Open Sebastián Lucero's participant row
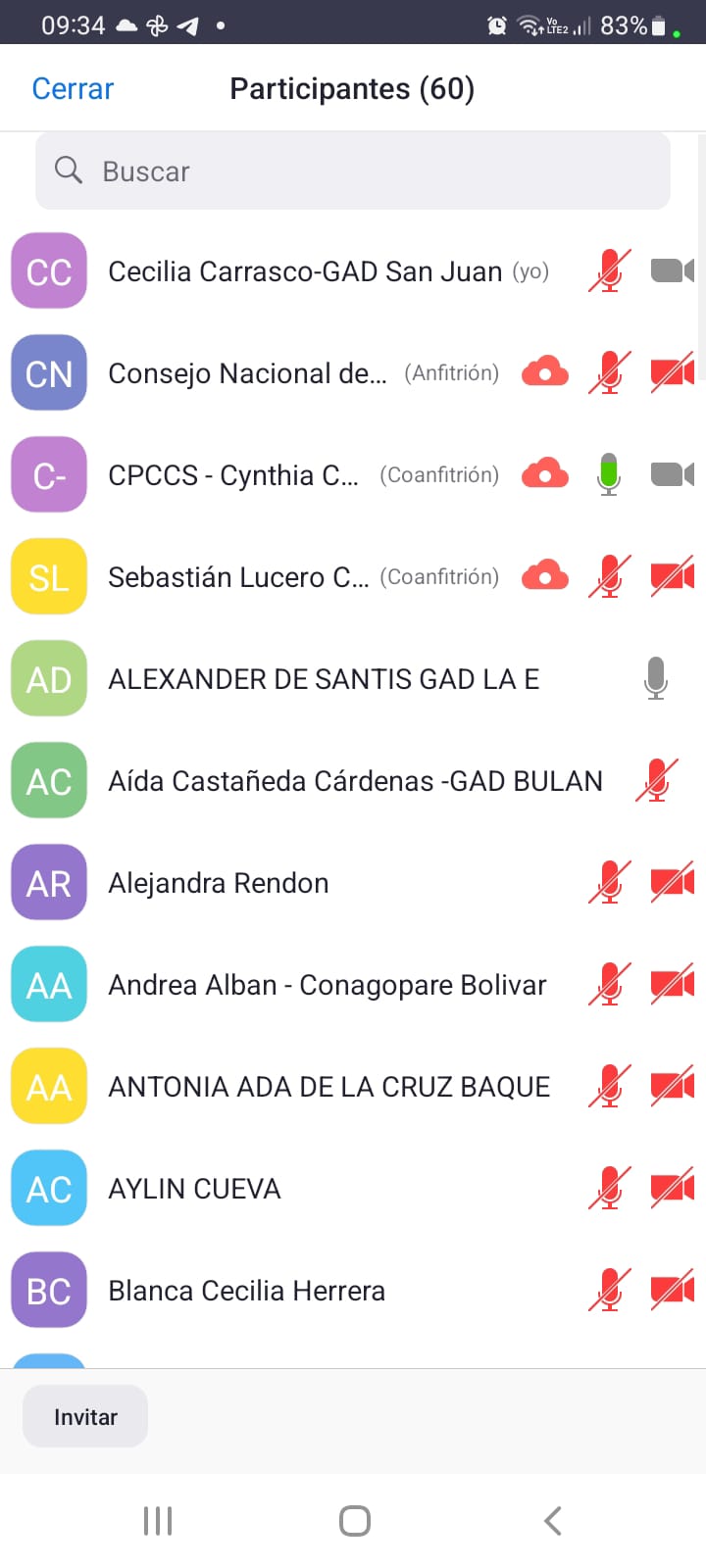Screen dimensions: 706x1568 238,577
